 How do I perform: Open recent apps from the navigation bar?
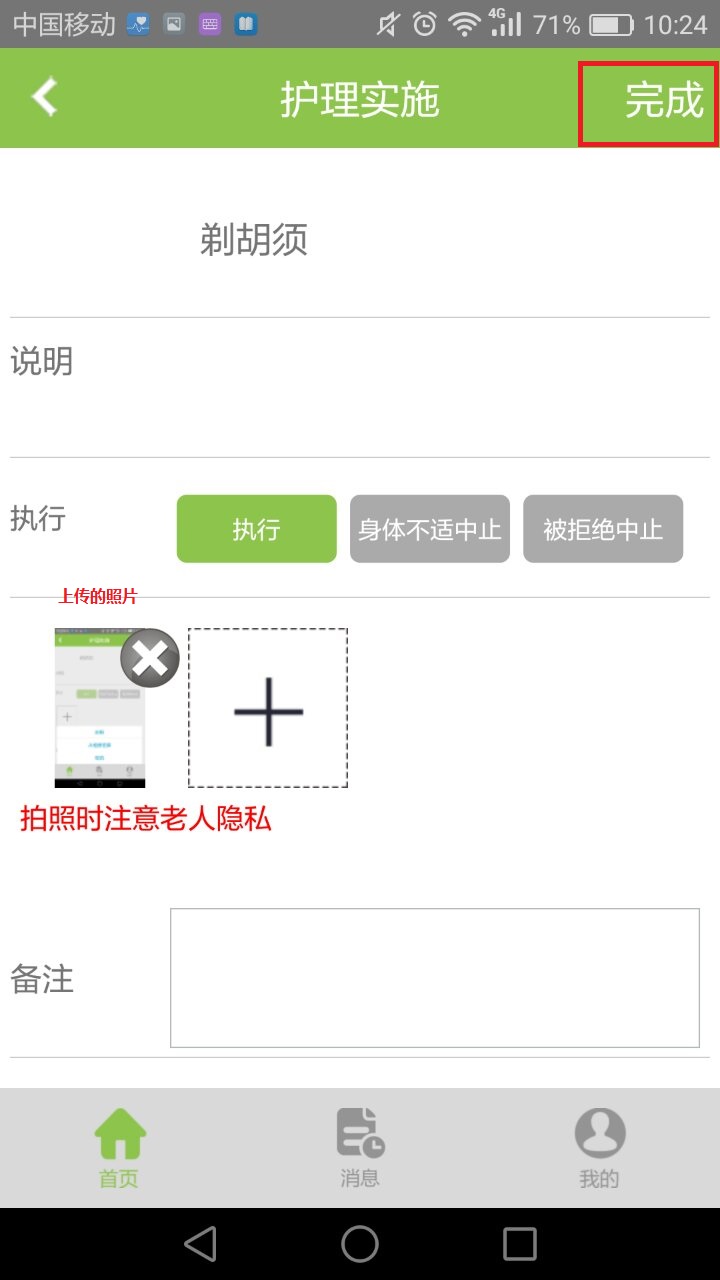[520, 1244]
